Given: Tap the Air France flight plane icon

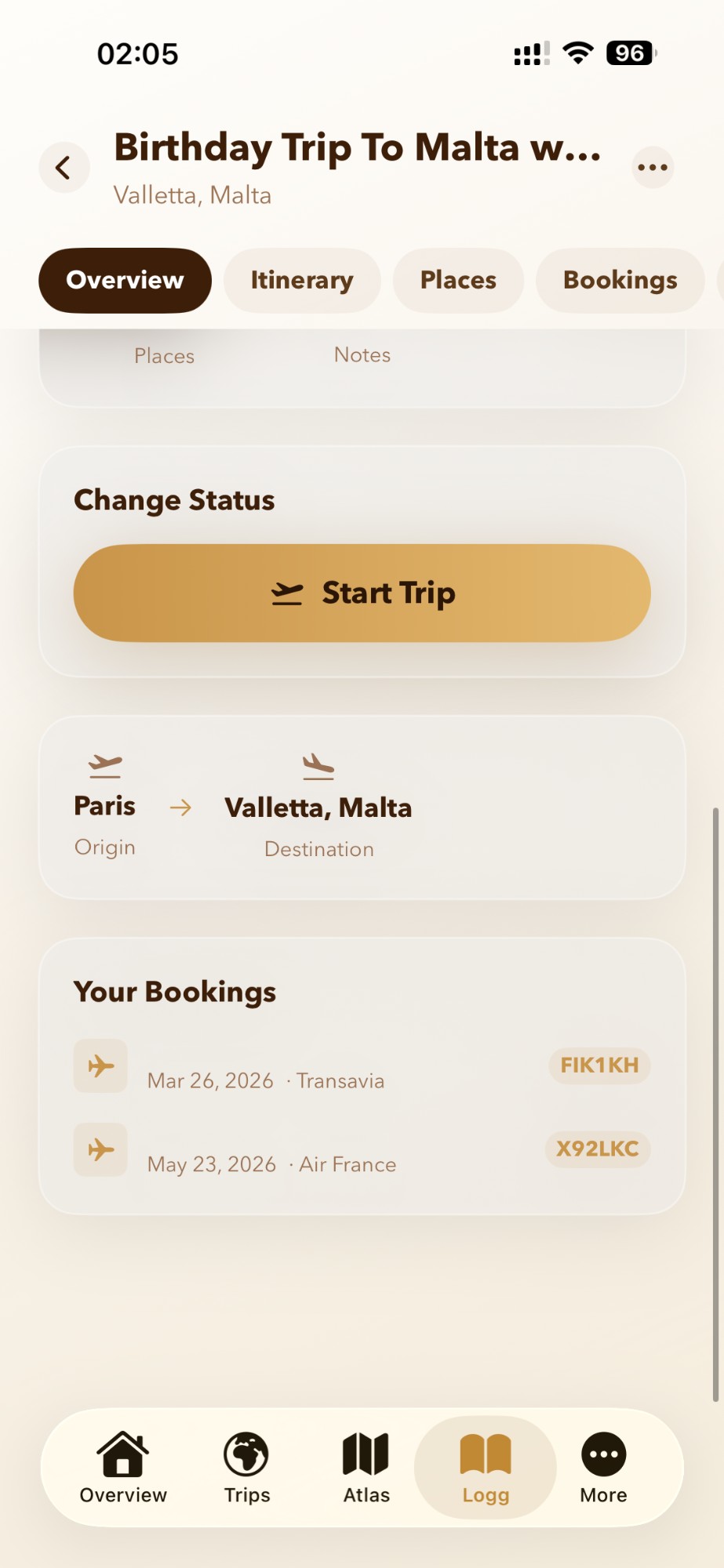Looking at the screenshot, I should [x=100, y=1149].
